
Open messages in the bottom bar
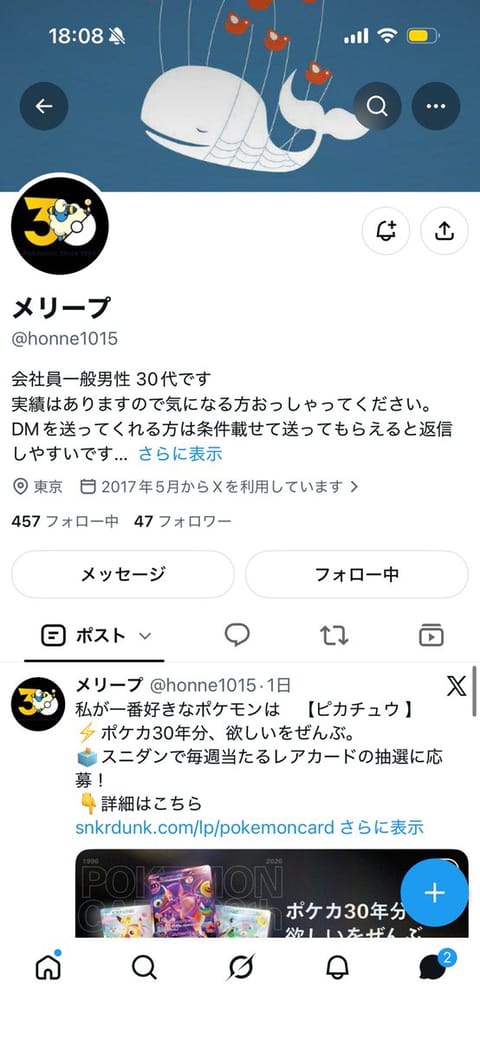[434, 968]
